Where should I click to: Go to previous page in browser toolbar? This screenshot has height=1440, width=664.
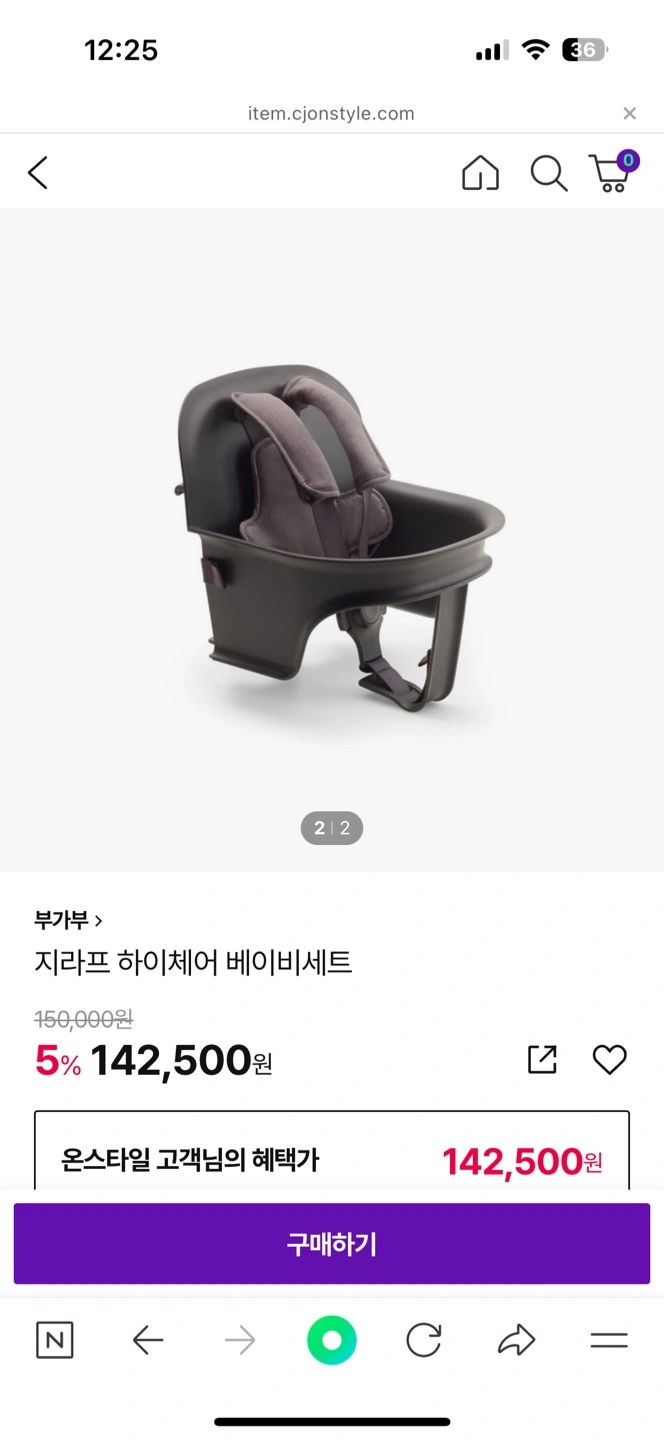click(148, 1340)
